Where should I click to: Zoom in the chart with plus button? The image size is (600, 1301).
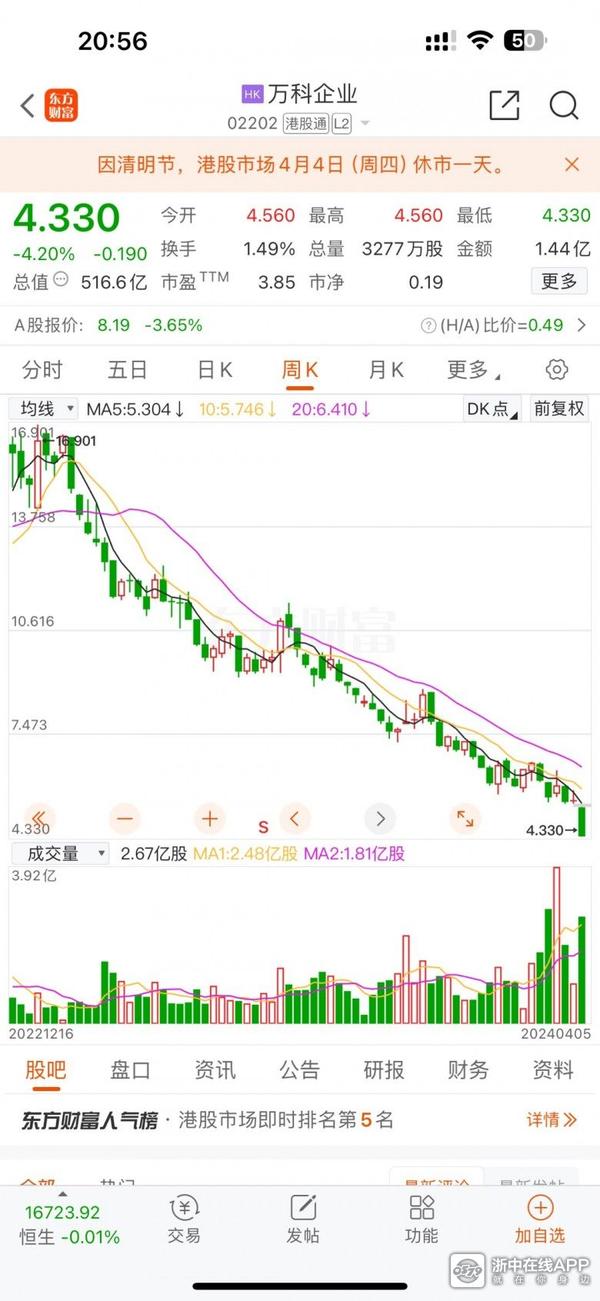point(209,819)
